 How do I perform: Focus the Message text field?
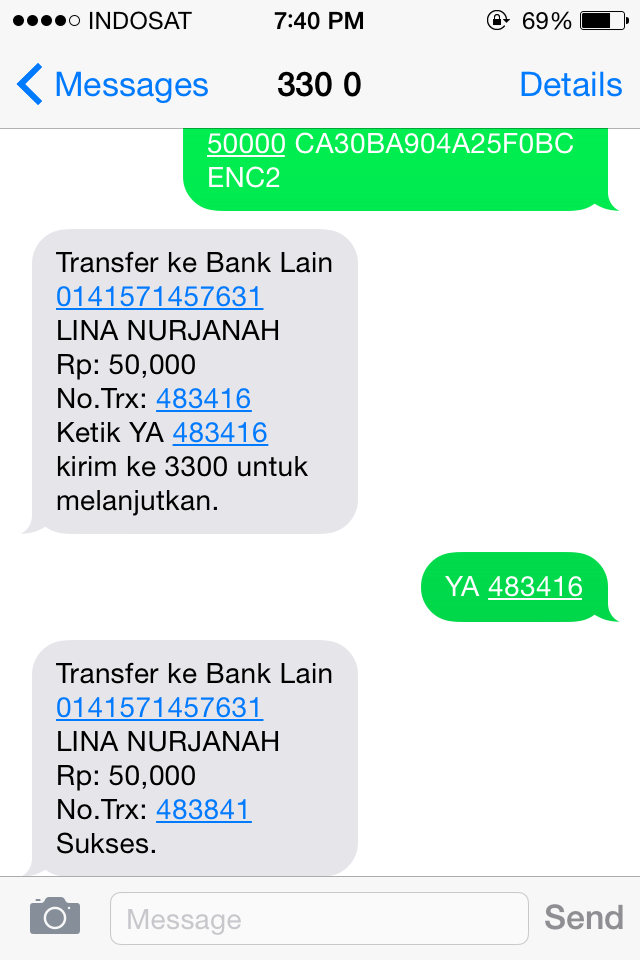[318, 918]
